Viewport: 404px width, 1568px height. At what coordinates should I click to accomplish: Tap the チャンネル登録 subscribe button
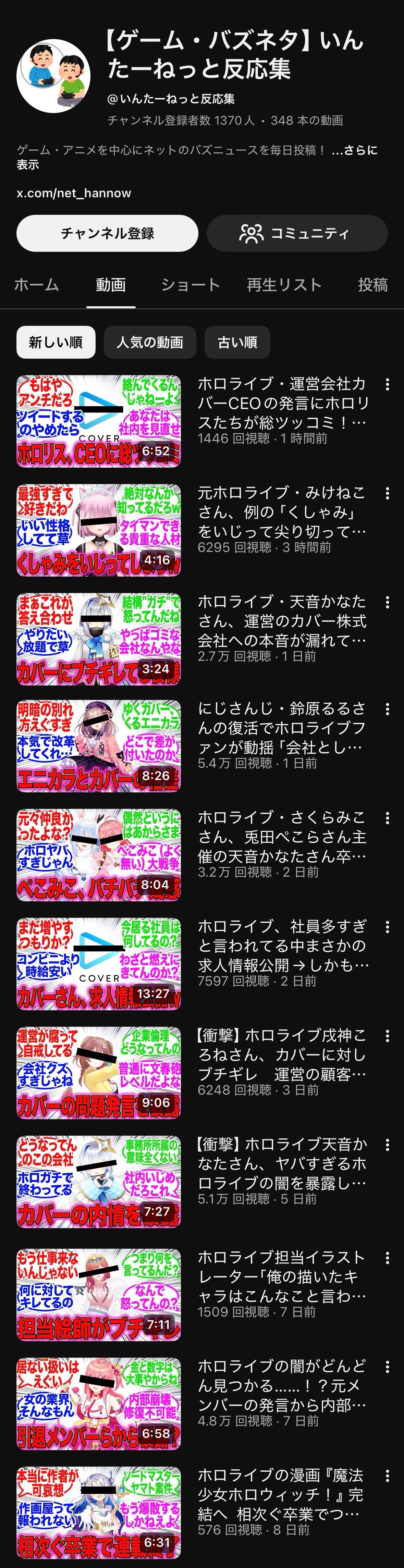pyautogui.click(x=107, y=233)
